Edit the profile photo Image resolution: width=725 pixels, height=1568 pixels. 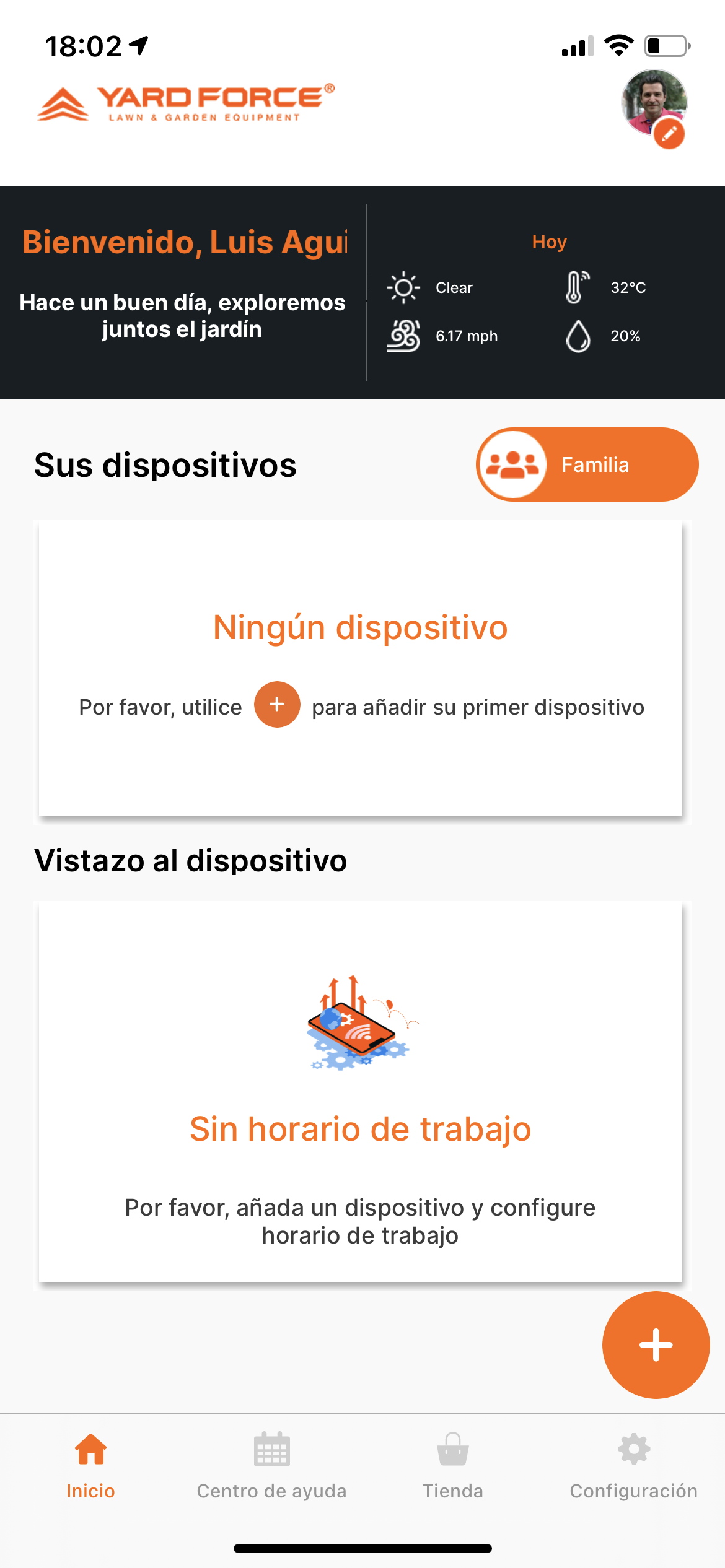point(669,134)
